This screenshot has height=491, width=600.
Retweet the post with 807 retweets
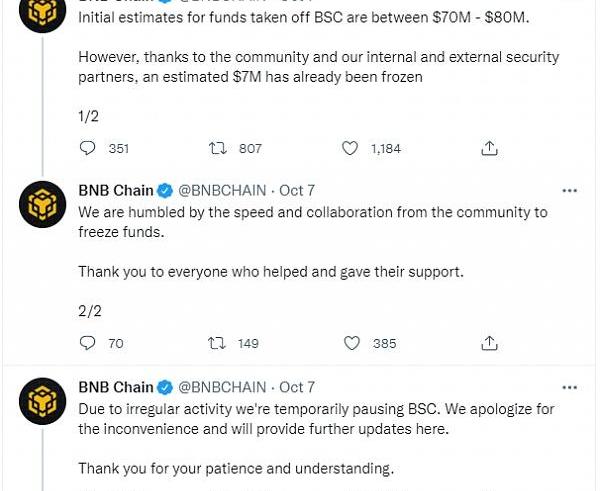point(216,148)
